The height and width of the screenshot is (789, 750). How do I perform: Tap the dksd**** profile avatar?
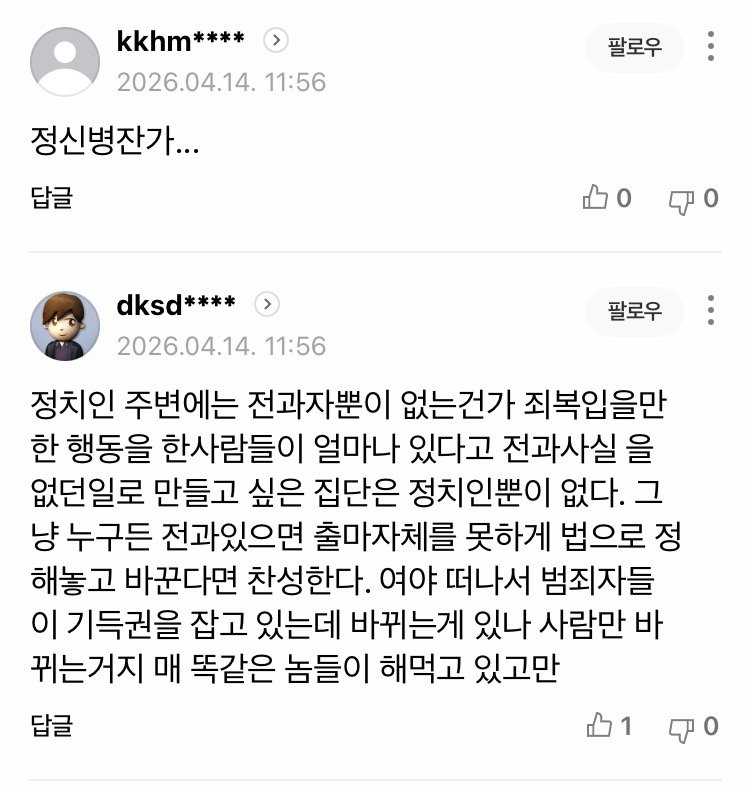click(x=66, y=326)
